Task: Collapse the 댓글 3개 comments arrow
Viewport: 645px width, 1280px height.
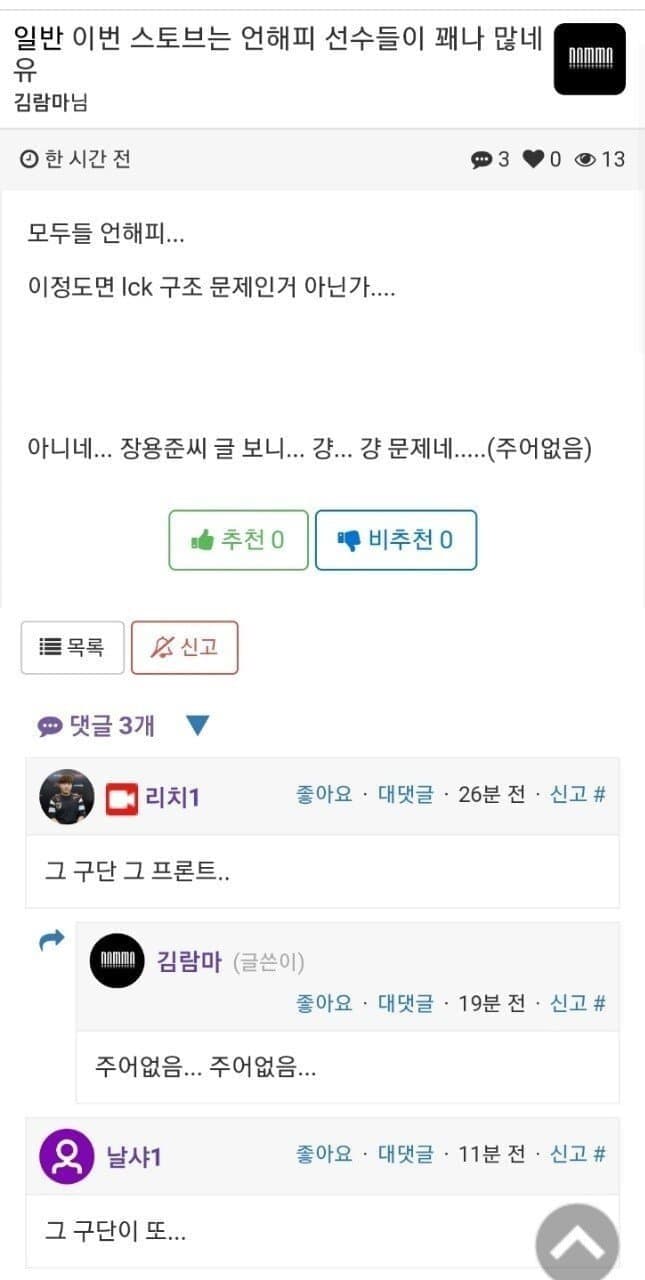Action: (198, 726)
